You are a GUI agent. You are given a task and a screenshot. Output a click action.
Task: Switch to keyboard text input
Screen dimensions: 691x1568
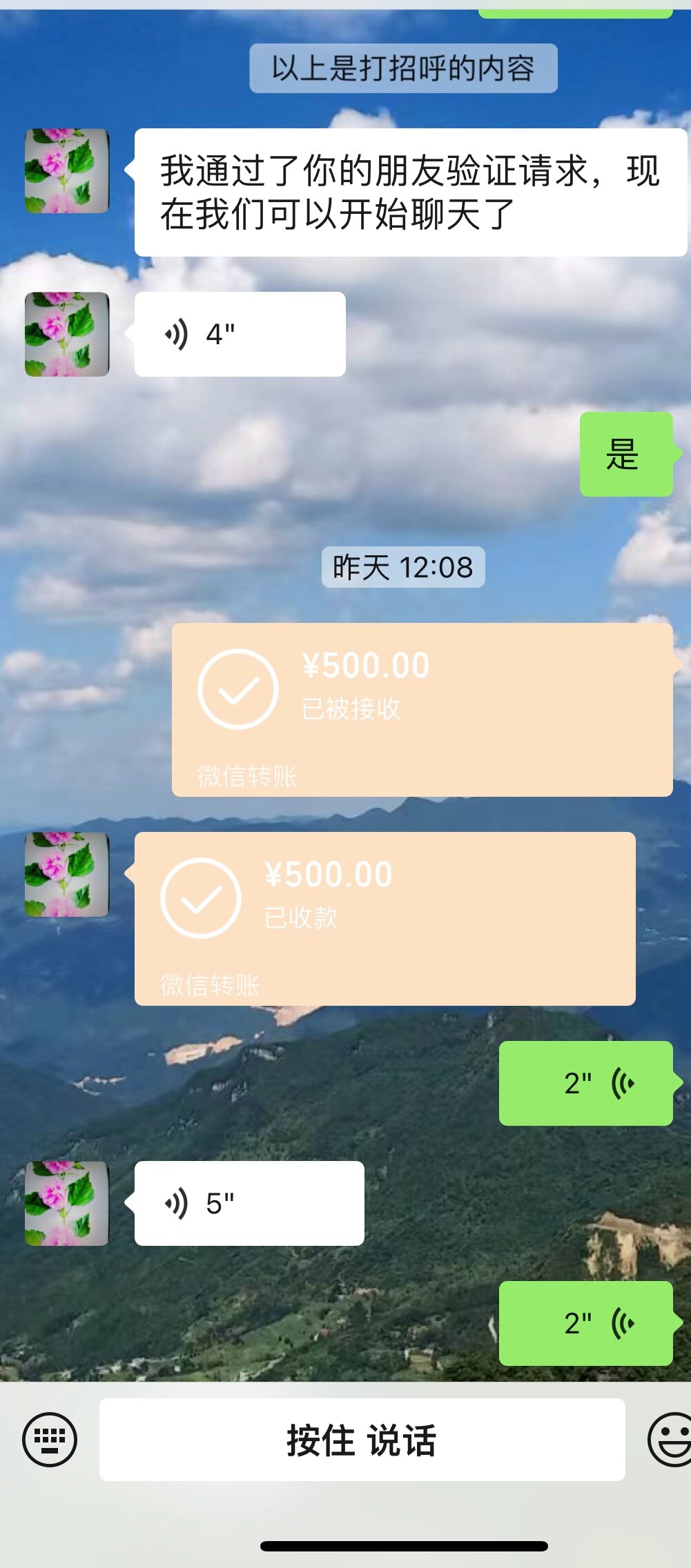[x=50, y=1439]
